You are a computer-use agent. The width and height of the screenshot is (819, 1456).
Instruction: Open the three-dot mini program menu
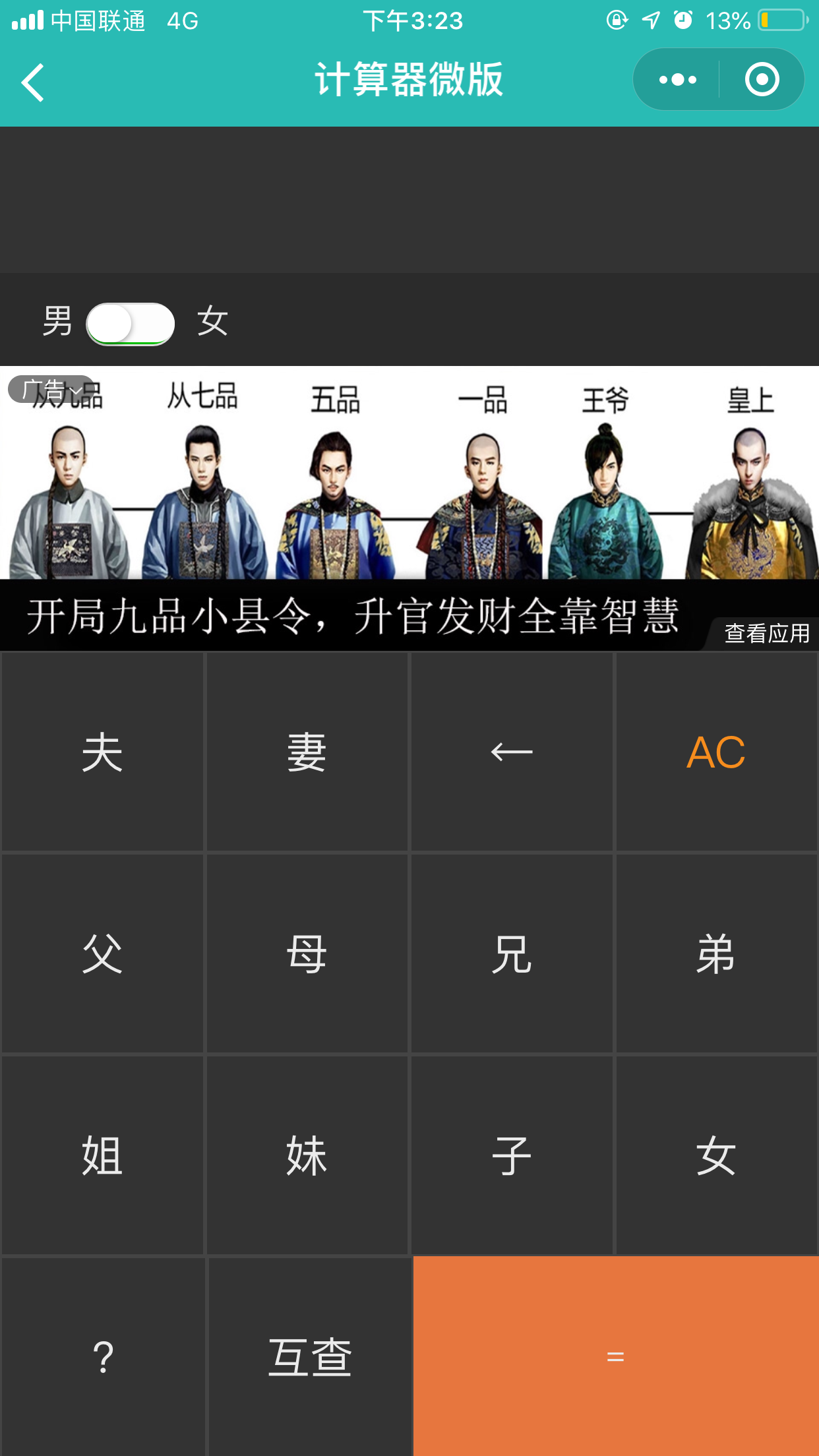(677, 80)
